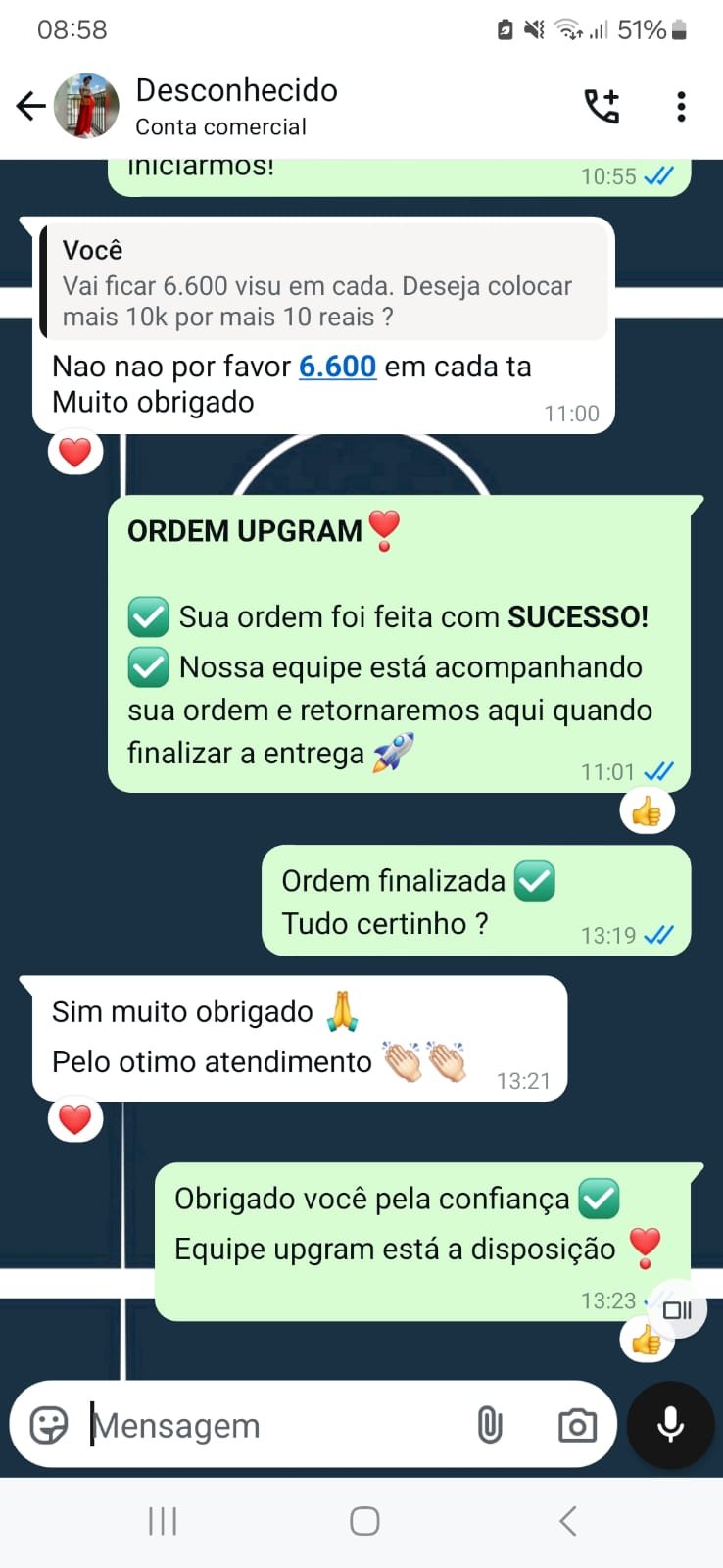Go to the phone home screen
This screenshot has height=1568, width=723.
coord(364,1521)
